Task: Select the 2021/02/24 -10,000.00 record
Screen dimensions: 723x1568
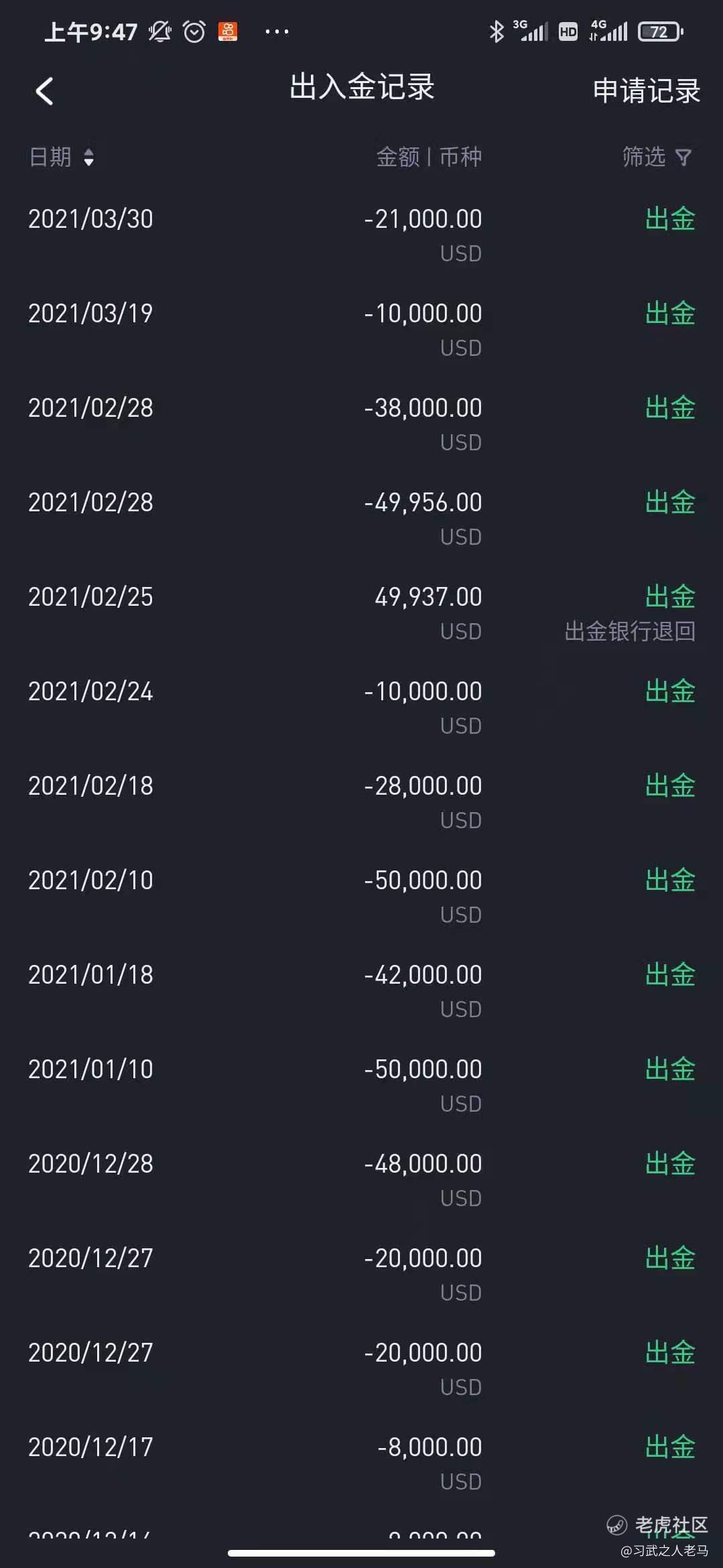Action: 362,707
